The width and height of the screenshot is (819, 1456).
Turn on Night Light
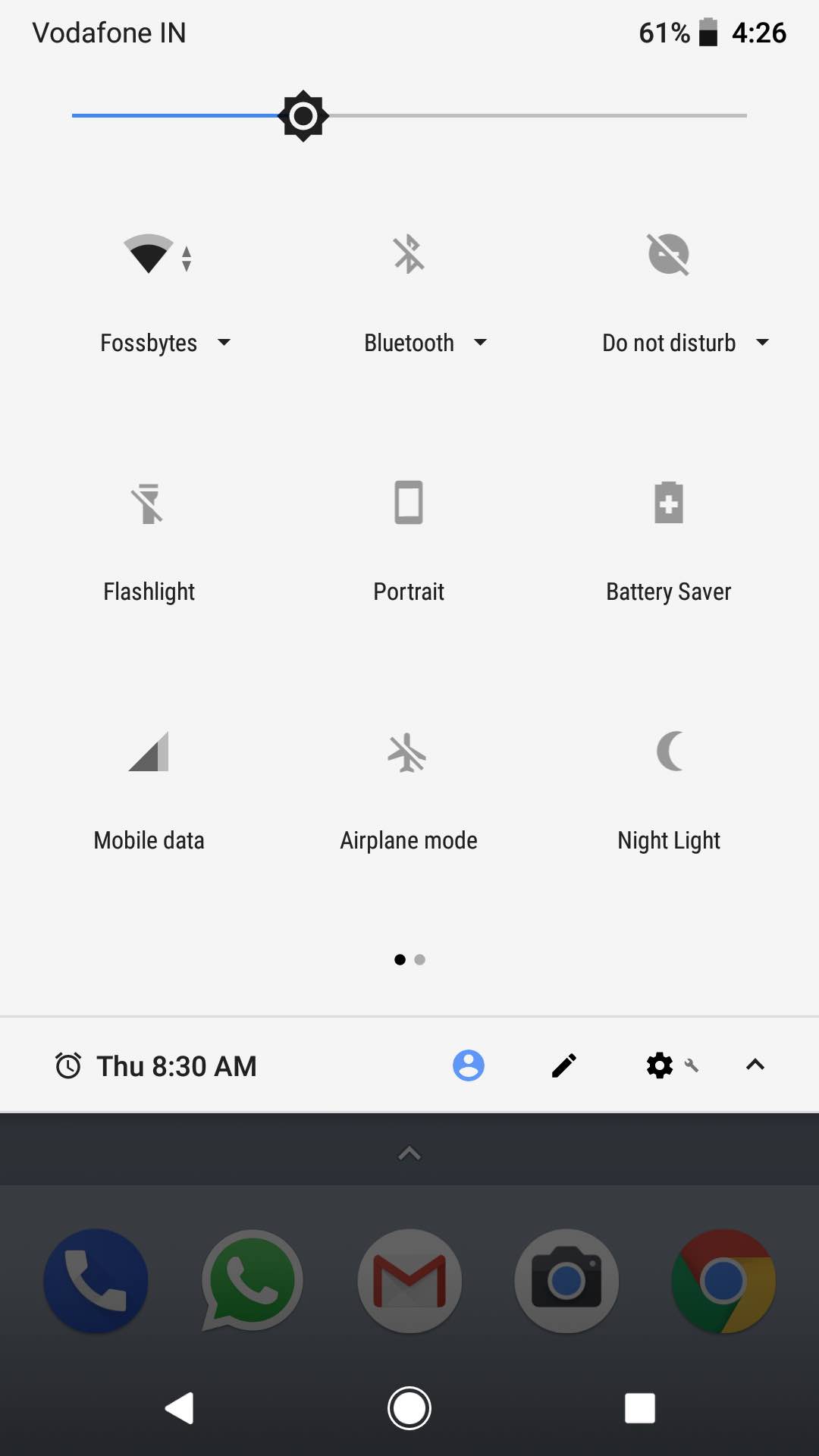(668, 752)
